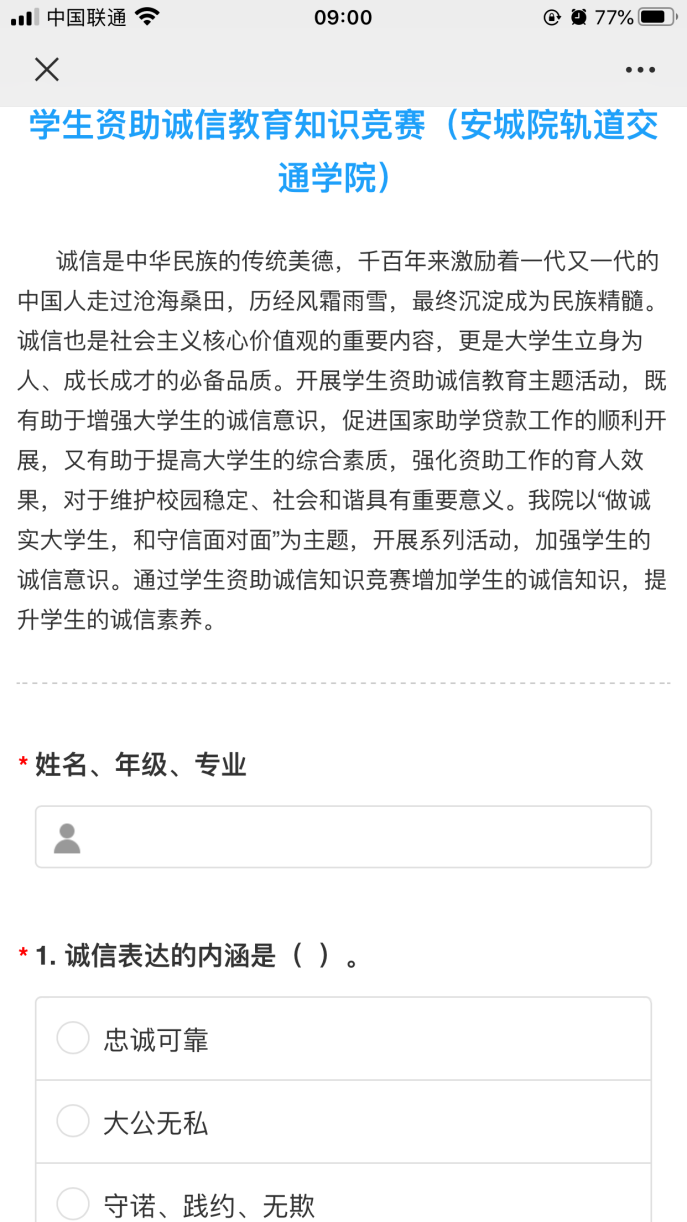Tap the 姓名、年级、专业 text field

tap(343, 837)
